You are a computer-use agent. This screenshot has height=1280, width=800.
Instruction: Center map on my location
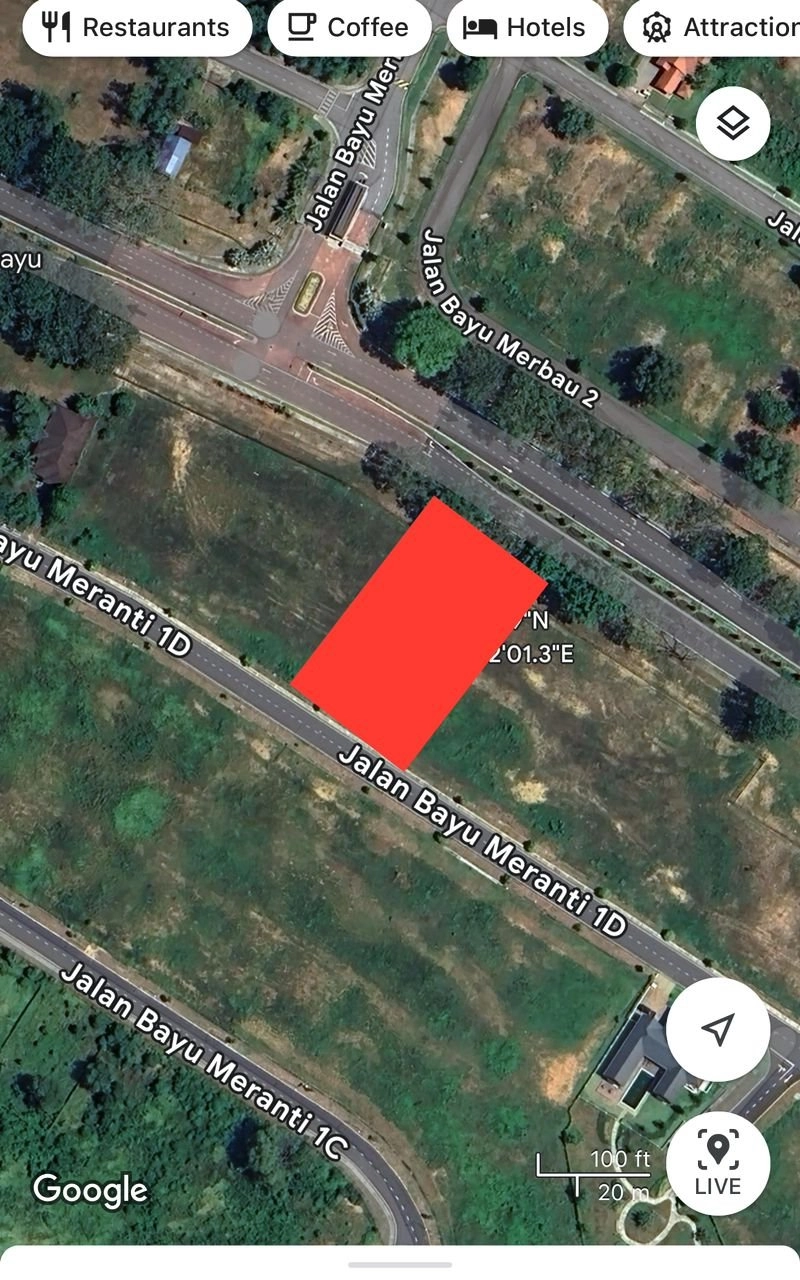pyautogui.click(x=718, y=1028)
